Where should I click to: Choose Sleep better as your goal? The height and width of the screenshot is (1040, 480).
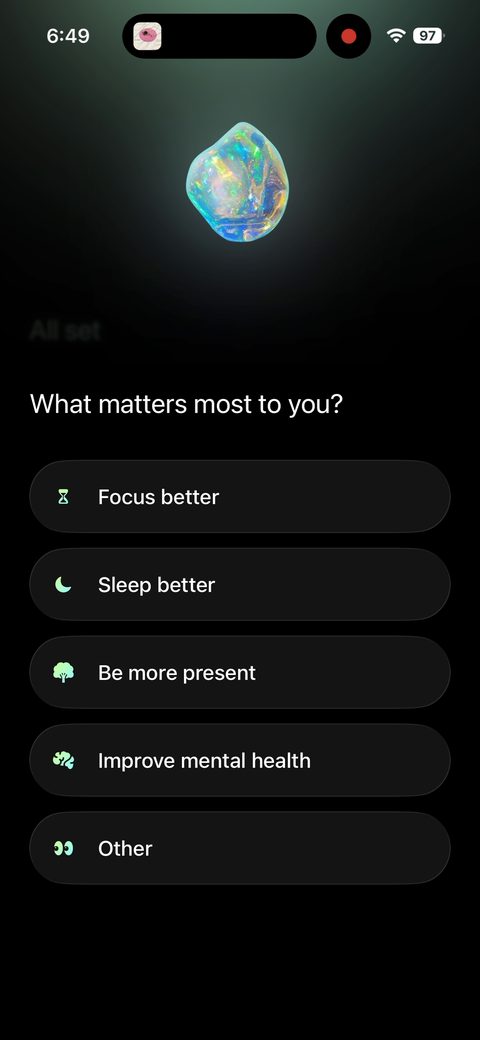[x=240, y=584]
